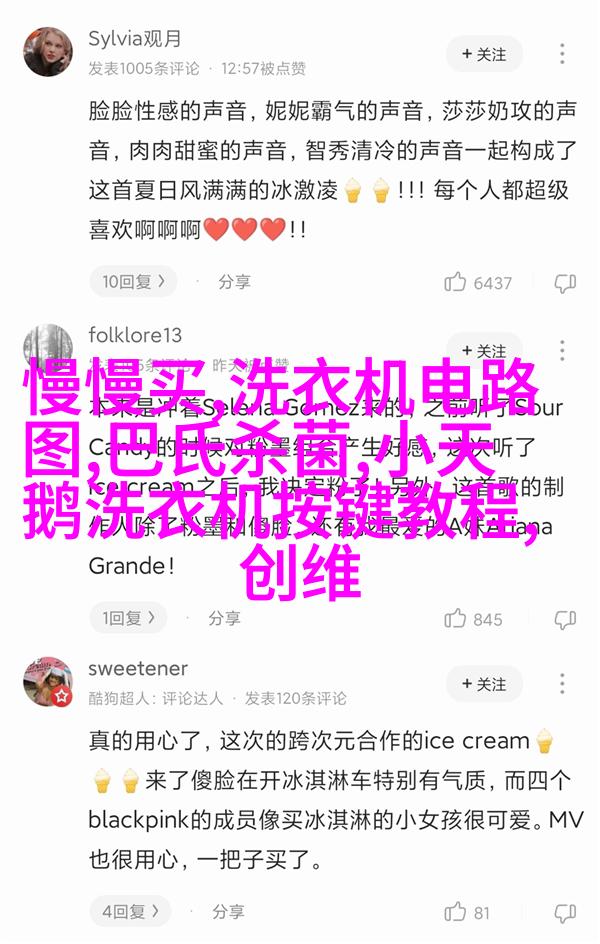Dislike folklore13's comment

coord(566,619)
